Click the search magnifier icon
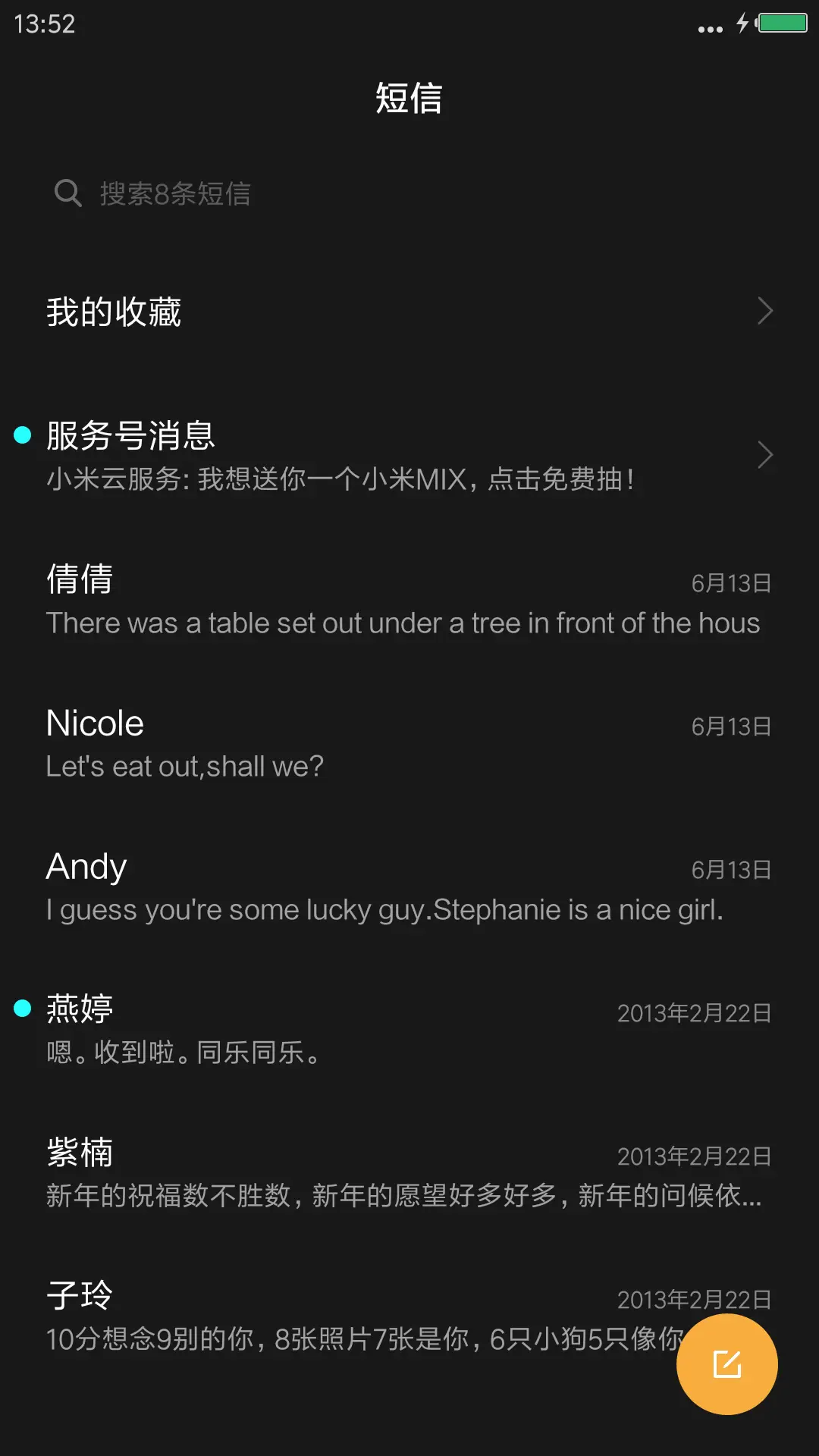 click(x=68, y=193)
